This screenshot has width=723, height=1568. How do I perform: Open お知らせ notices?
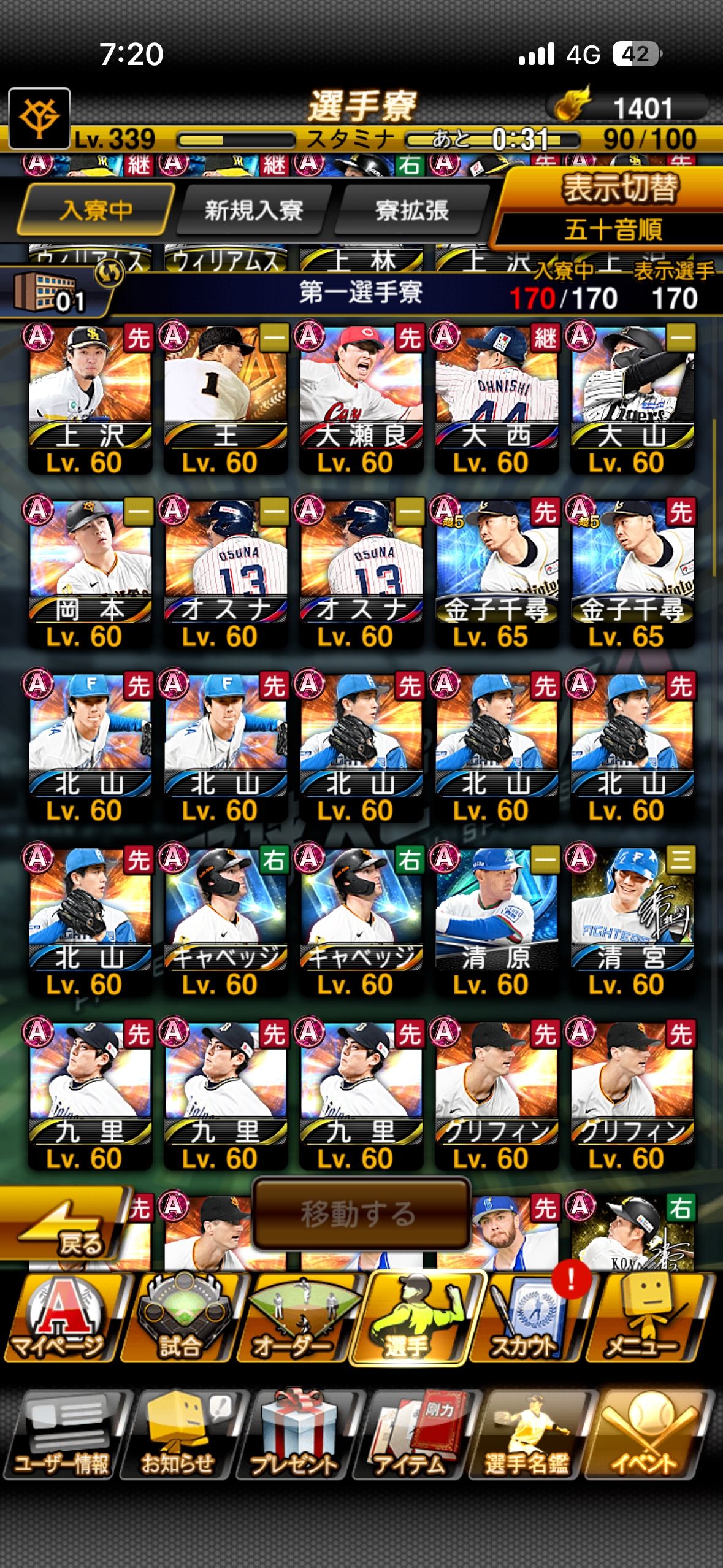click(x=180, y=1435)
